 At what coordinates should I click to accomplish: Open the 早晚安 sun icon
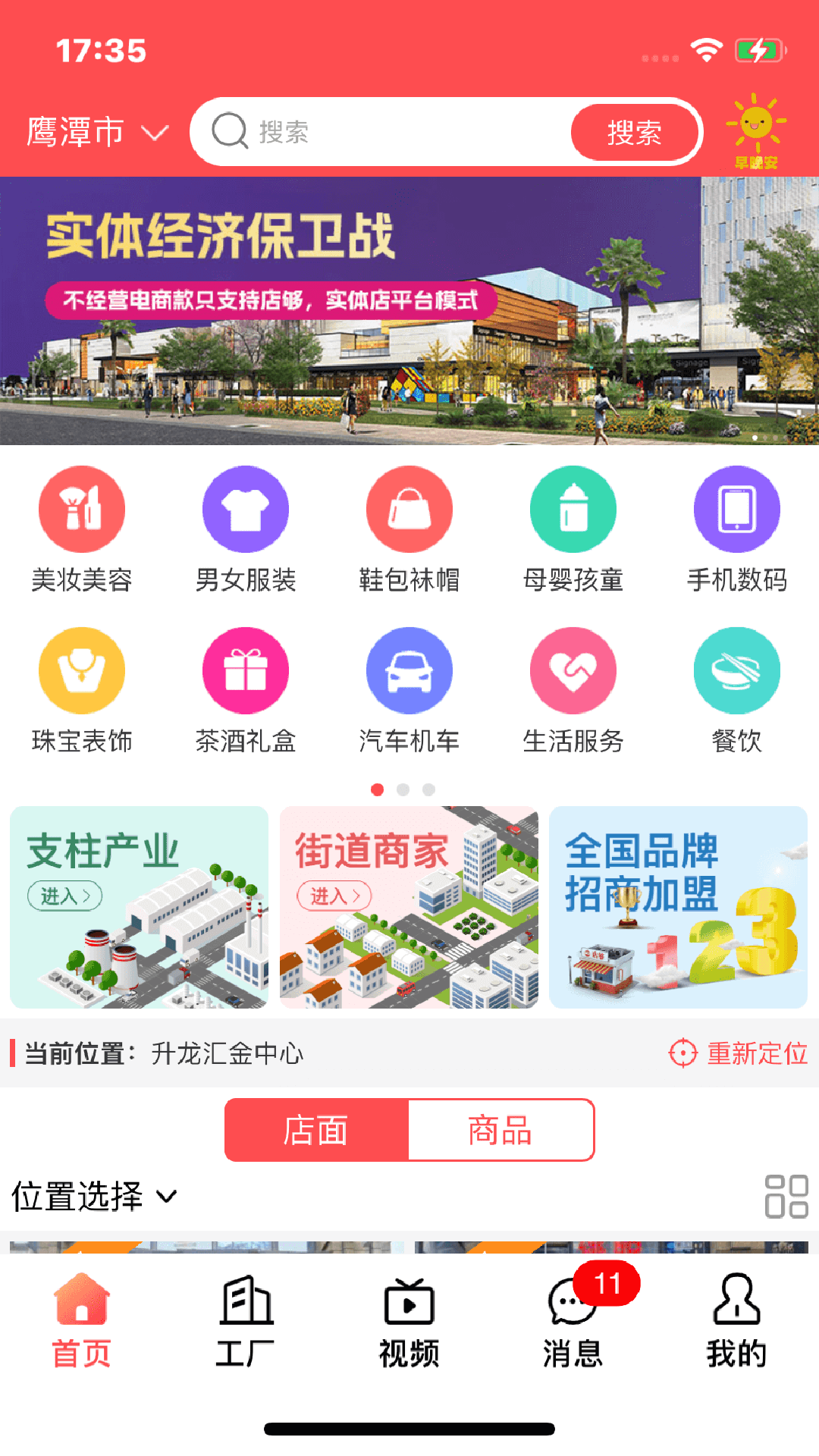(755, 131)
